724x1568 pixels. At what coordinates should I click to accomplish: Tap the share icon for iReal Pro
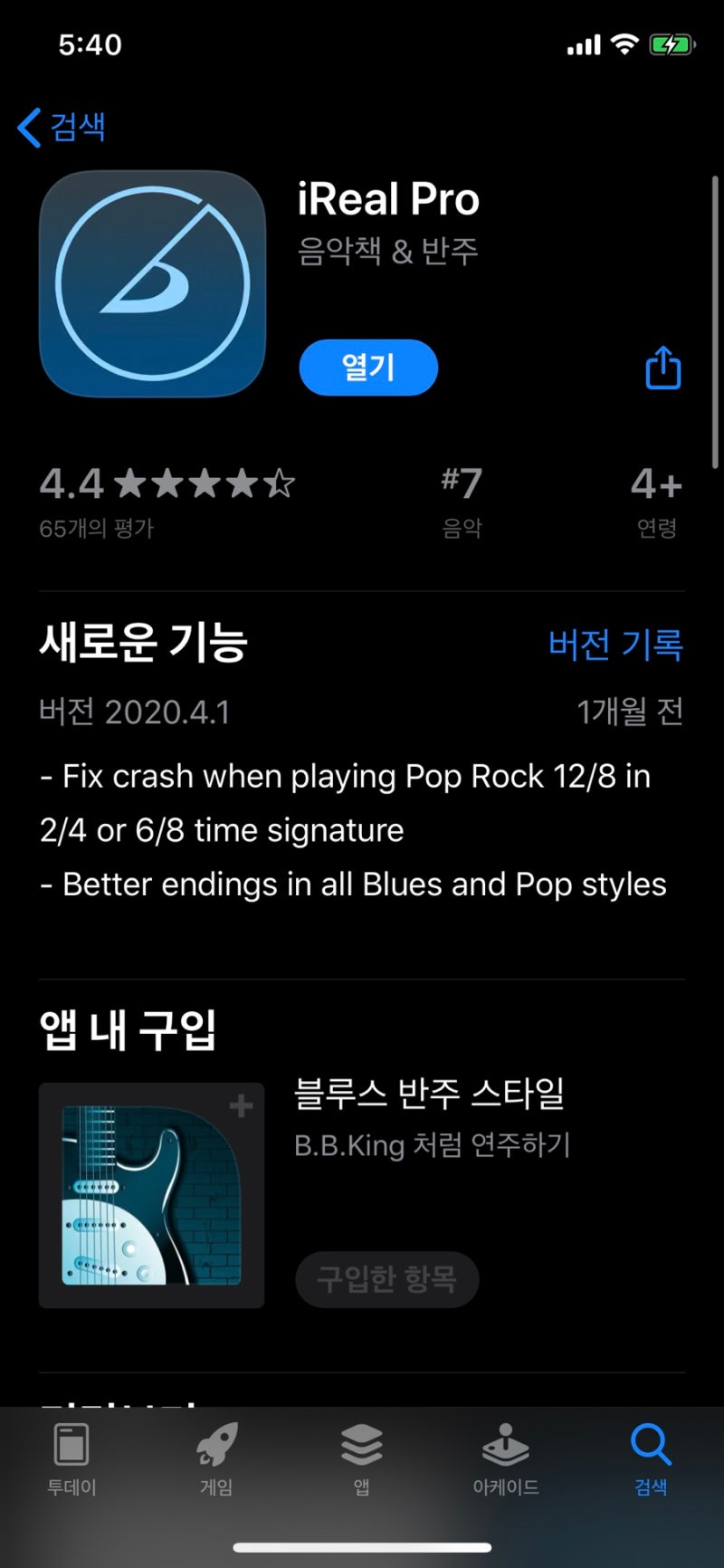(661, 368)
